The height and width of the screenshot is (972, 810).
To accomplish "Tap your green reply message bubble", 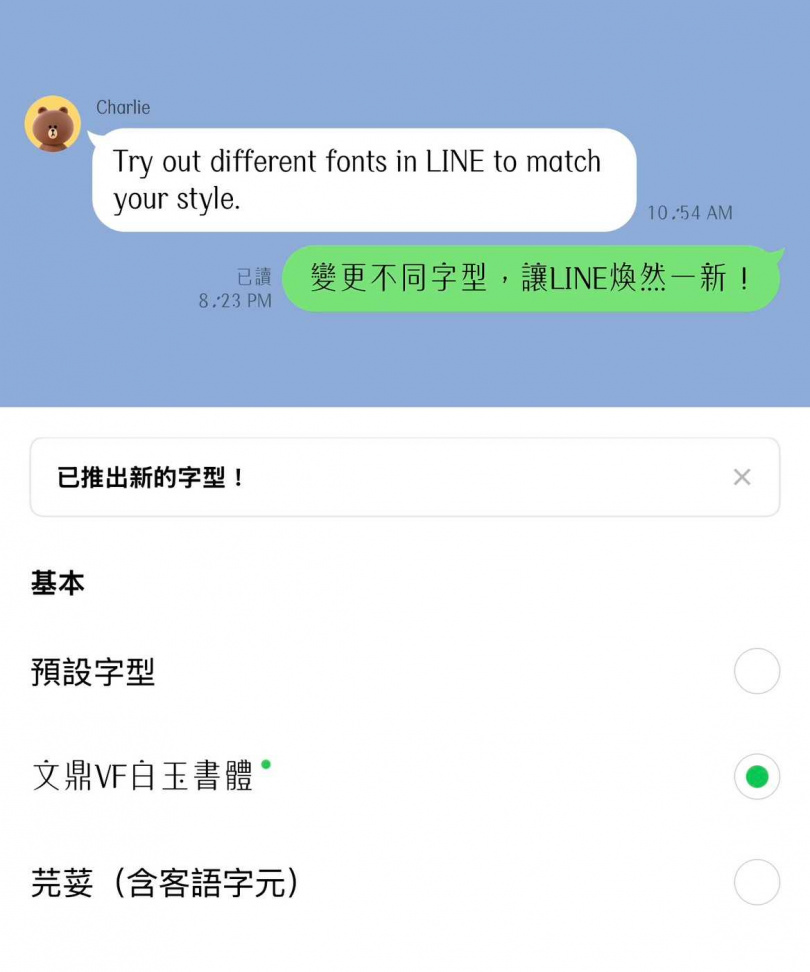I will (530, 279).
